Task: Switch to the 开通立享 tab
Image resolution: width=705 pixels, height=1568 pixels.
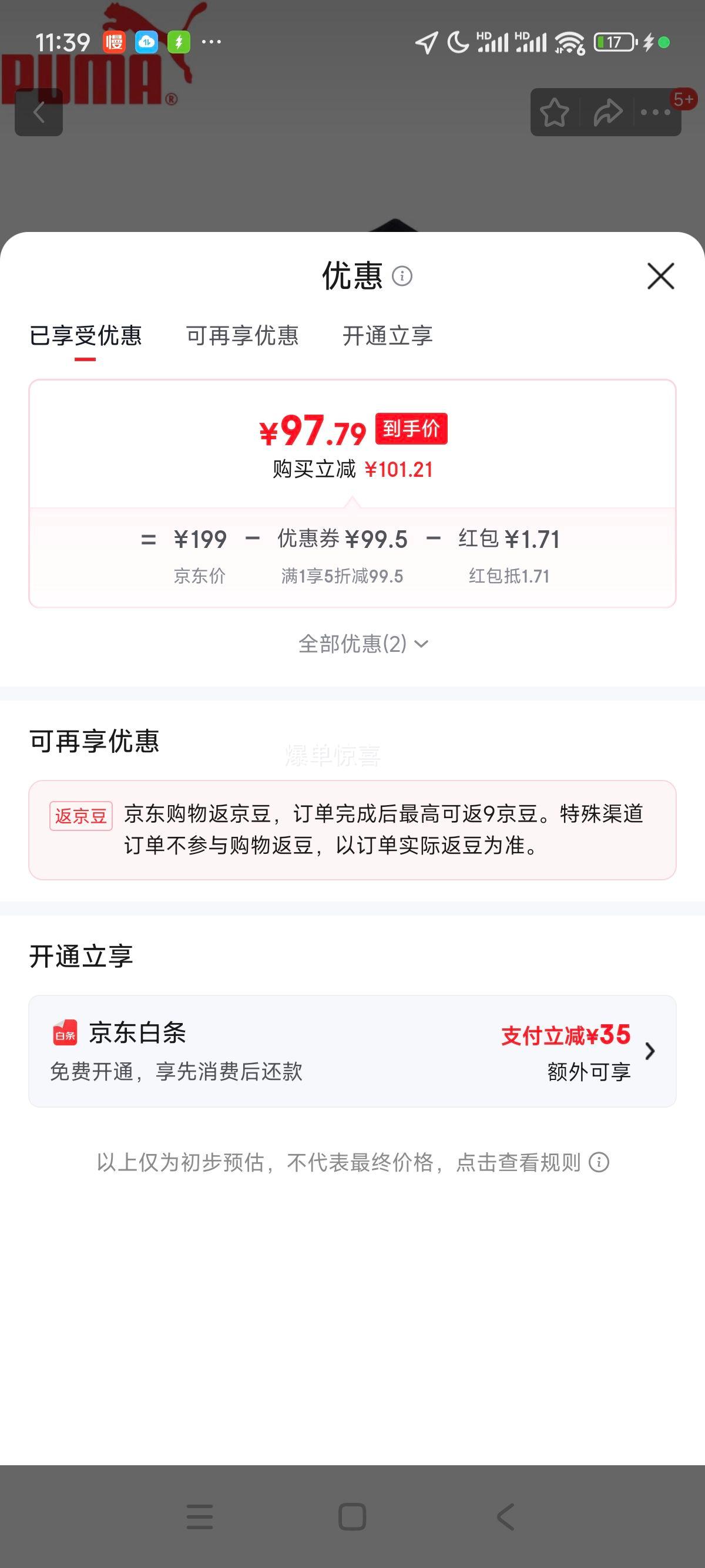Action: click(x=388, y=336)
